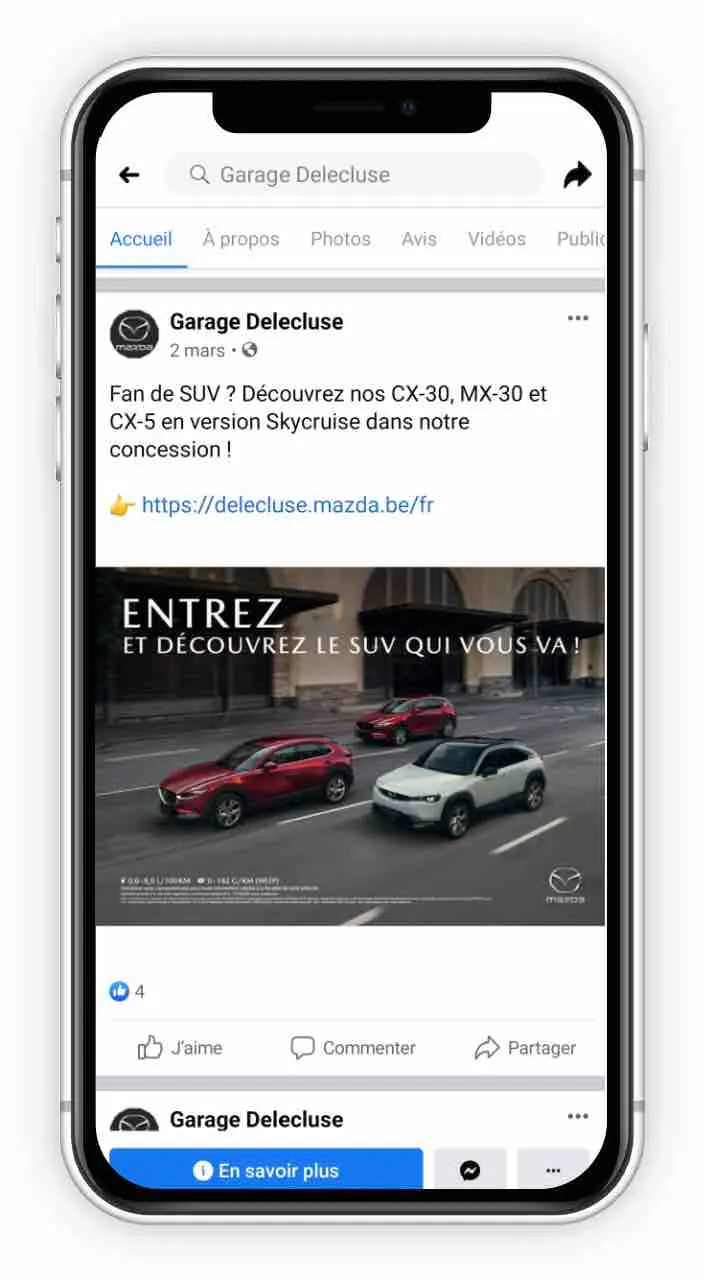Tap the En savoir plus button

(266, 1170)
